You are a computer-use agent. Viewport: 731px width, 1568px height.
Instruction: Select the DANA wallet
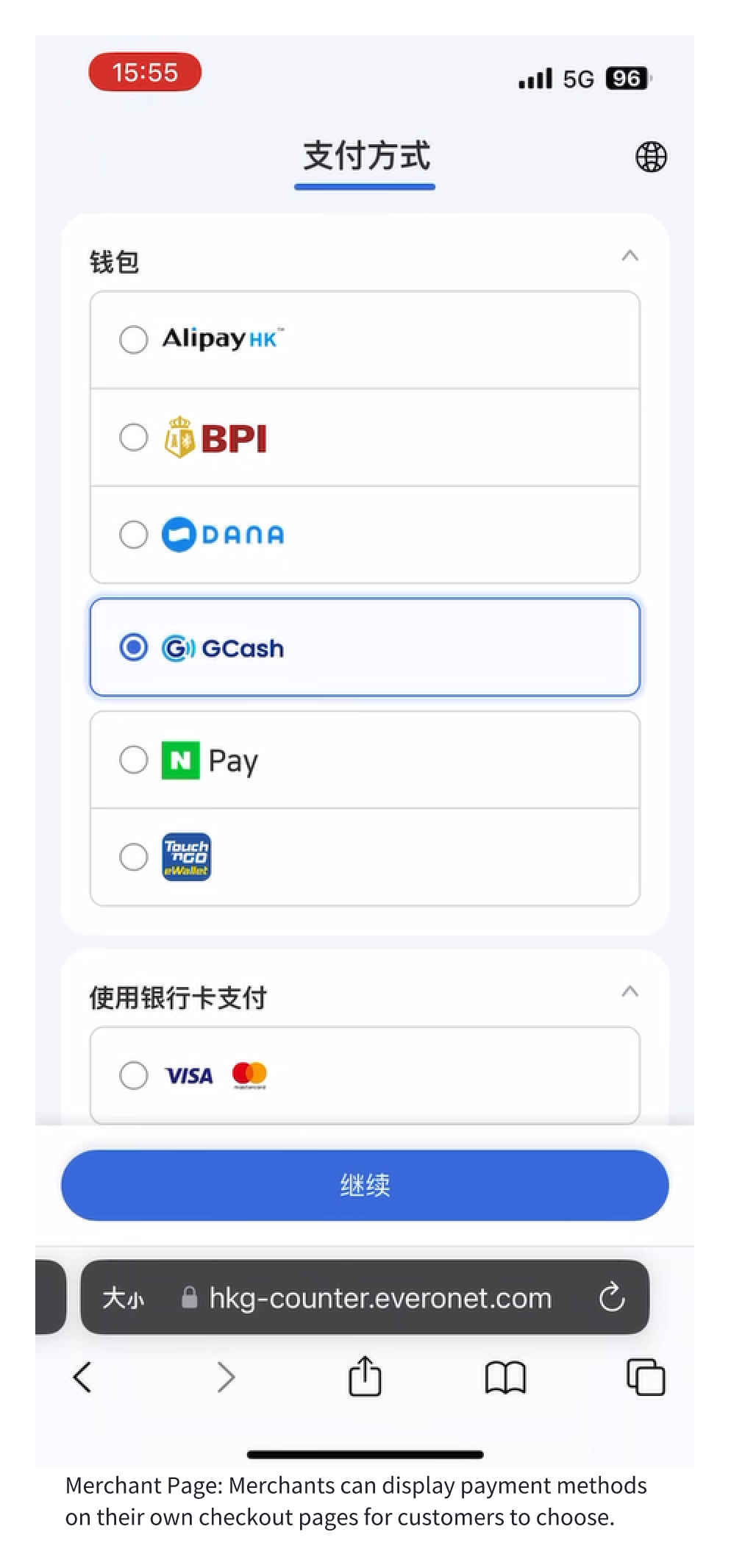click(x=133, y=535)
